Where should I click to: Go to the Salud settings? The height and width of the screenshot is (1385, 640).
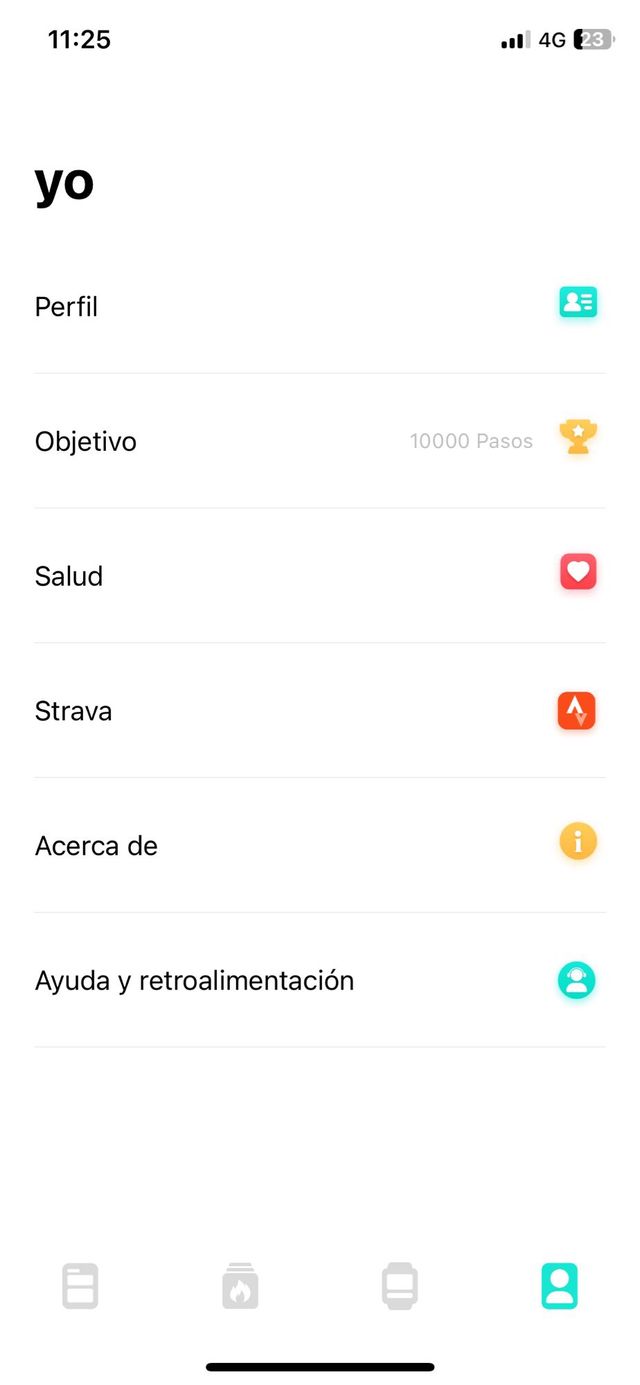(x=320, y=576)
